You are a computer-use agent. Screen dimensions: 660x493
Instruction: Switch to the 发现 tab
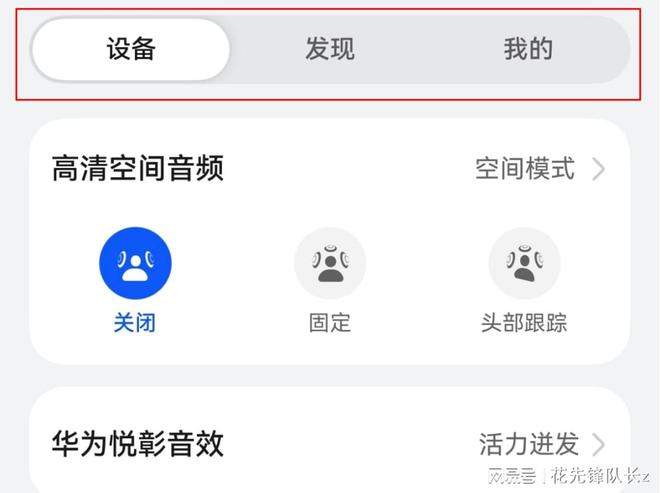330,49
